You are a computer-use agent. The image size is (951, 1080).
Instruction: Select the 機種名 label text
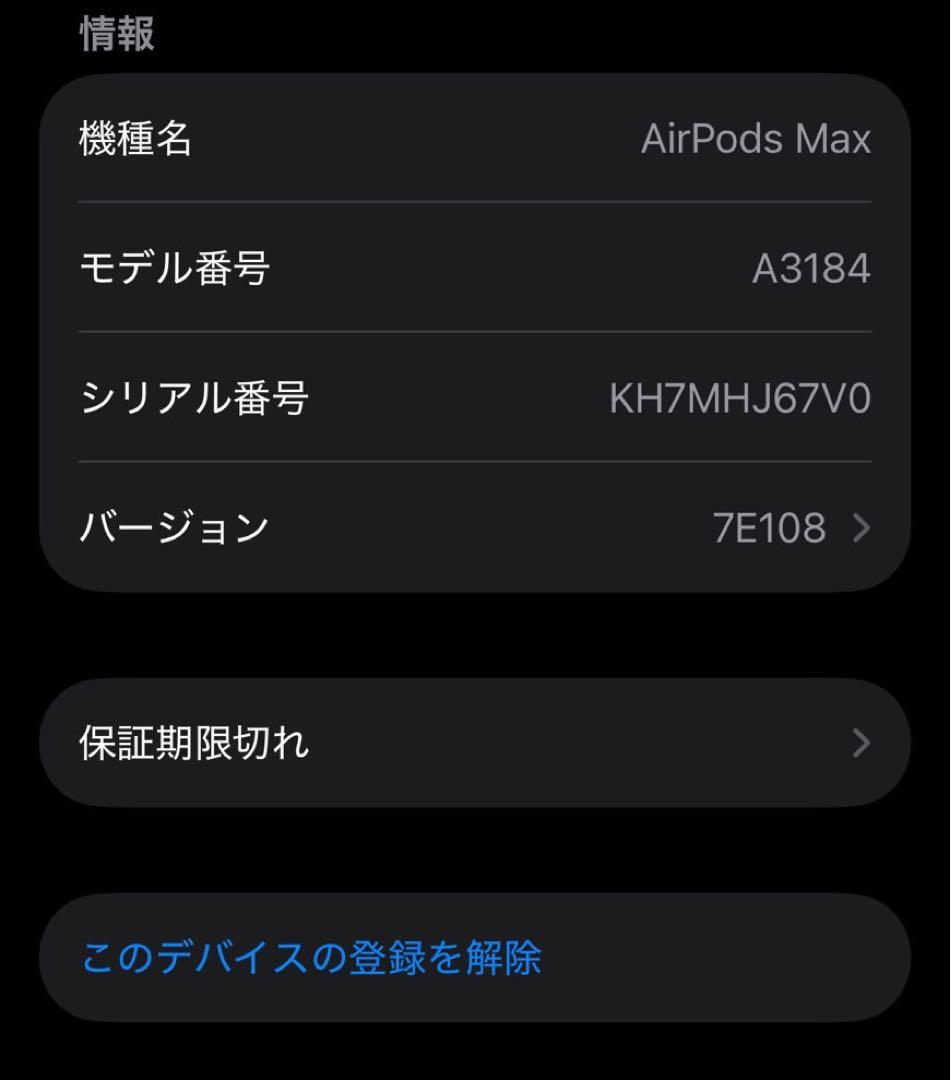click(134, 139)
